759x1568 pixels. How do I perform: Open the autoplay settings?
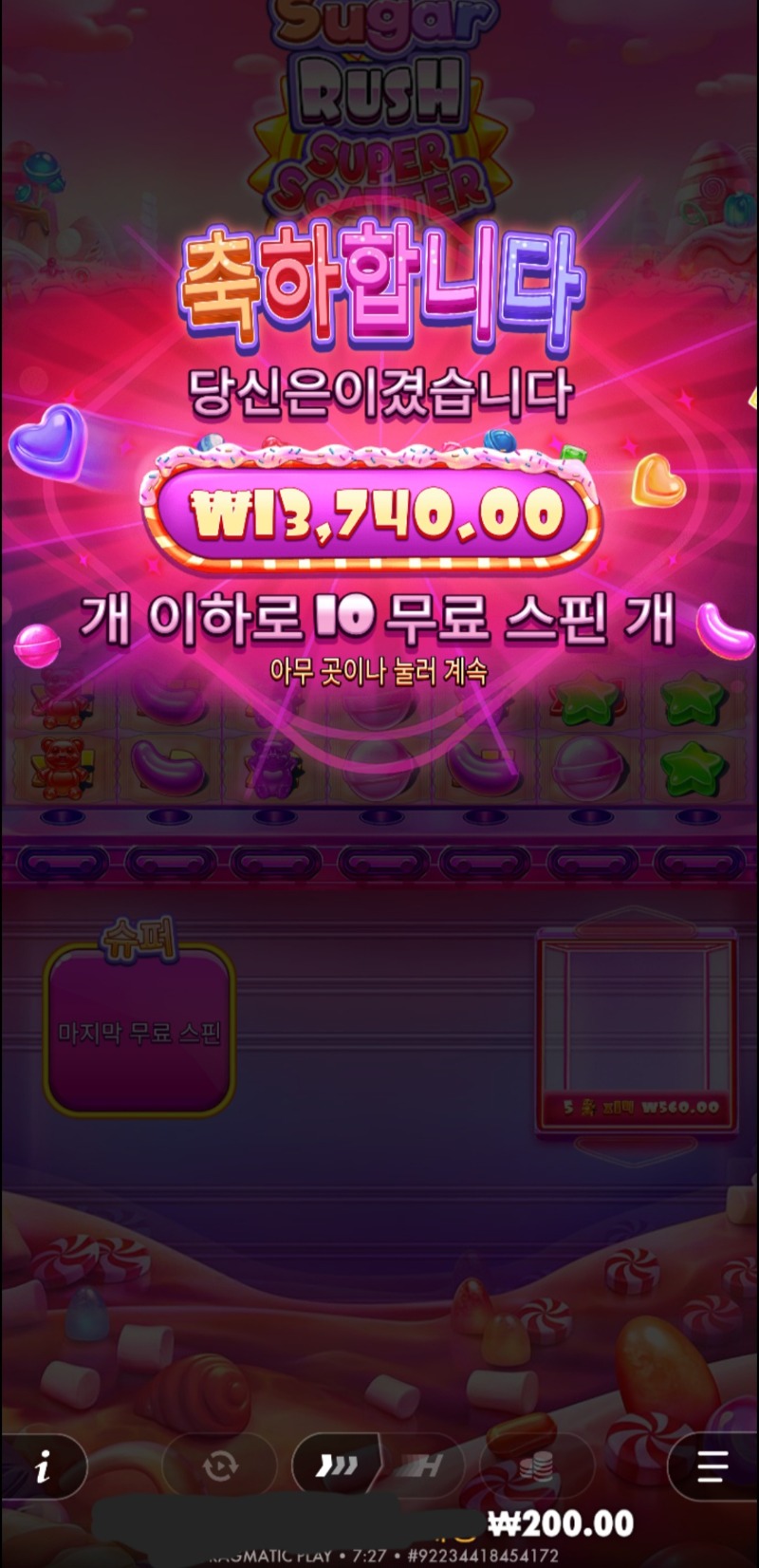pyautogui.click(x=220, y=1467)
